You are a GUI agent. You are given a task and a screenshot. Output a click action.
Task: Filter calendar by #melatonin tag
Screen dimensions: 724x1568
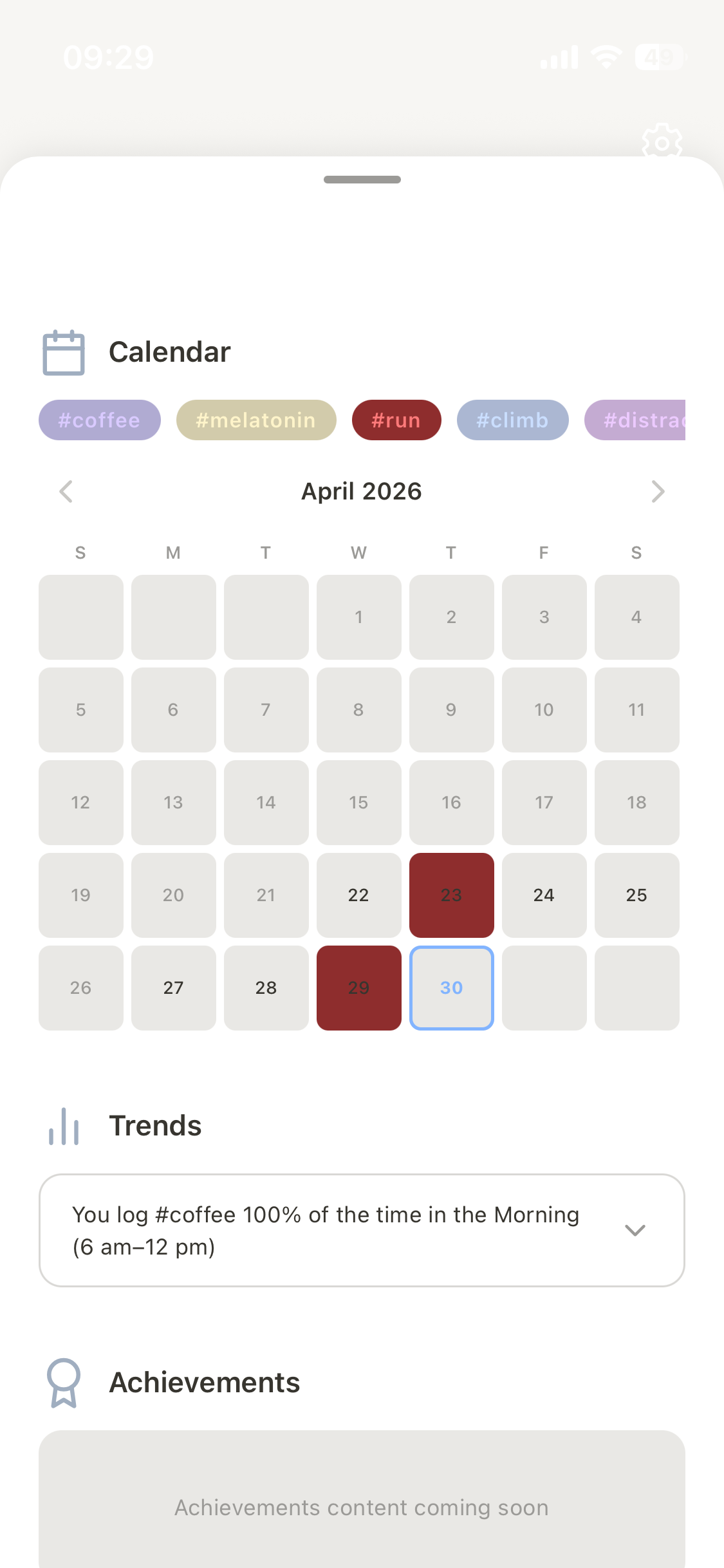256,420
